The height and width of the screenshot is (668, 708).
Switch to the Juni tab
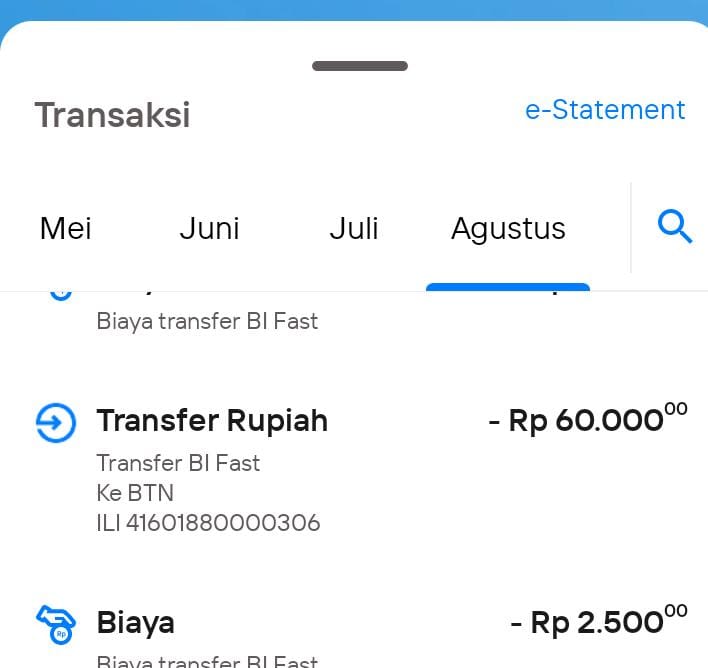click(x=209, y=229)
